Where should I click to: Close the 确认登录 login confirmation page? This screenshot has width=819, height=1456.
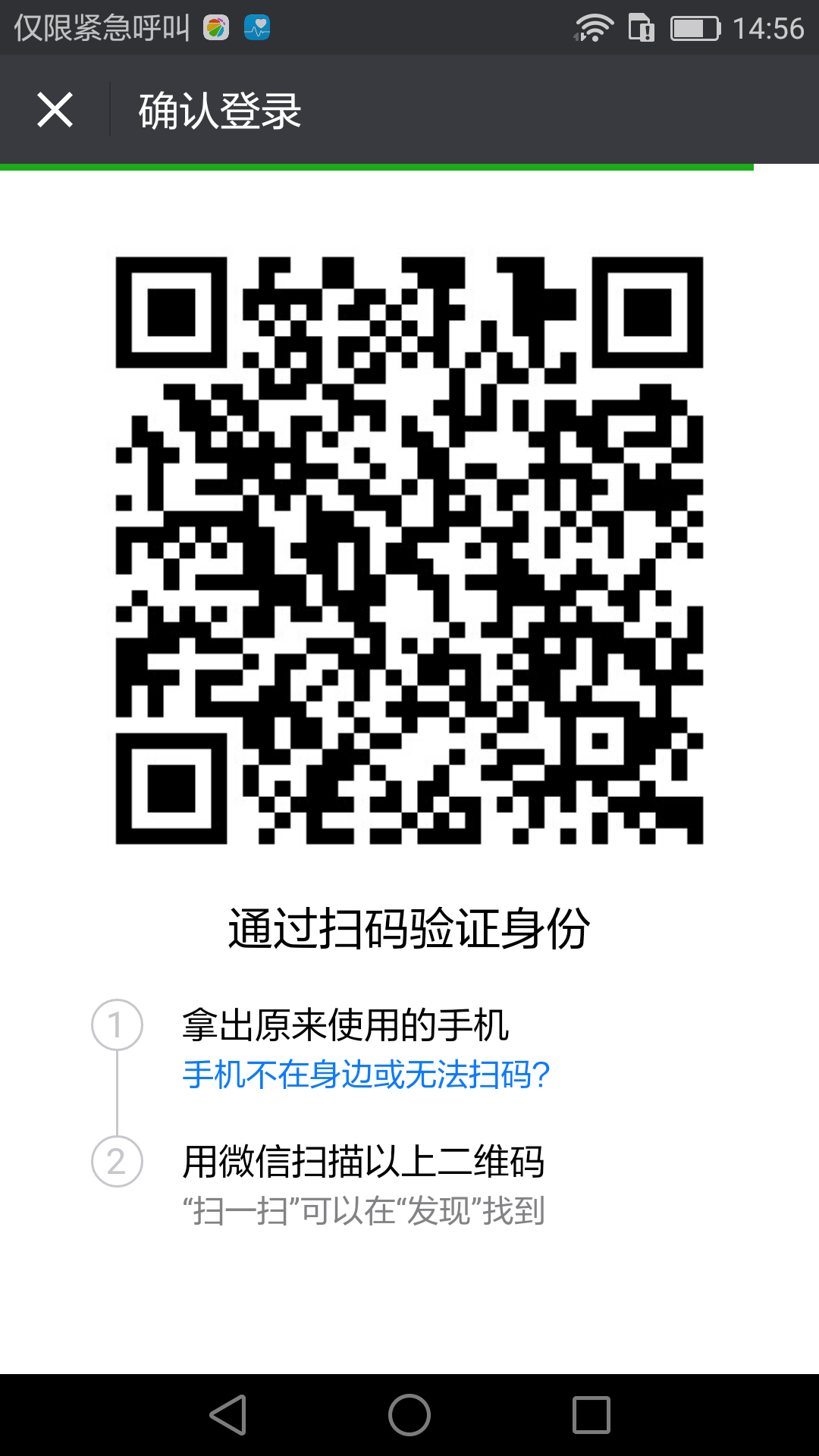pyautogui.click(x=55, y=110)
